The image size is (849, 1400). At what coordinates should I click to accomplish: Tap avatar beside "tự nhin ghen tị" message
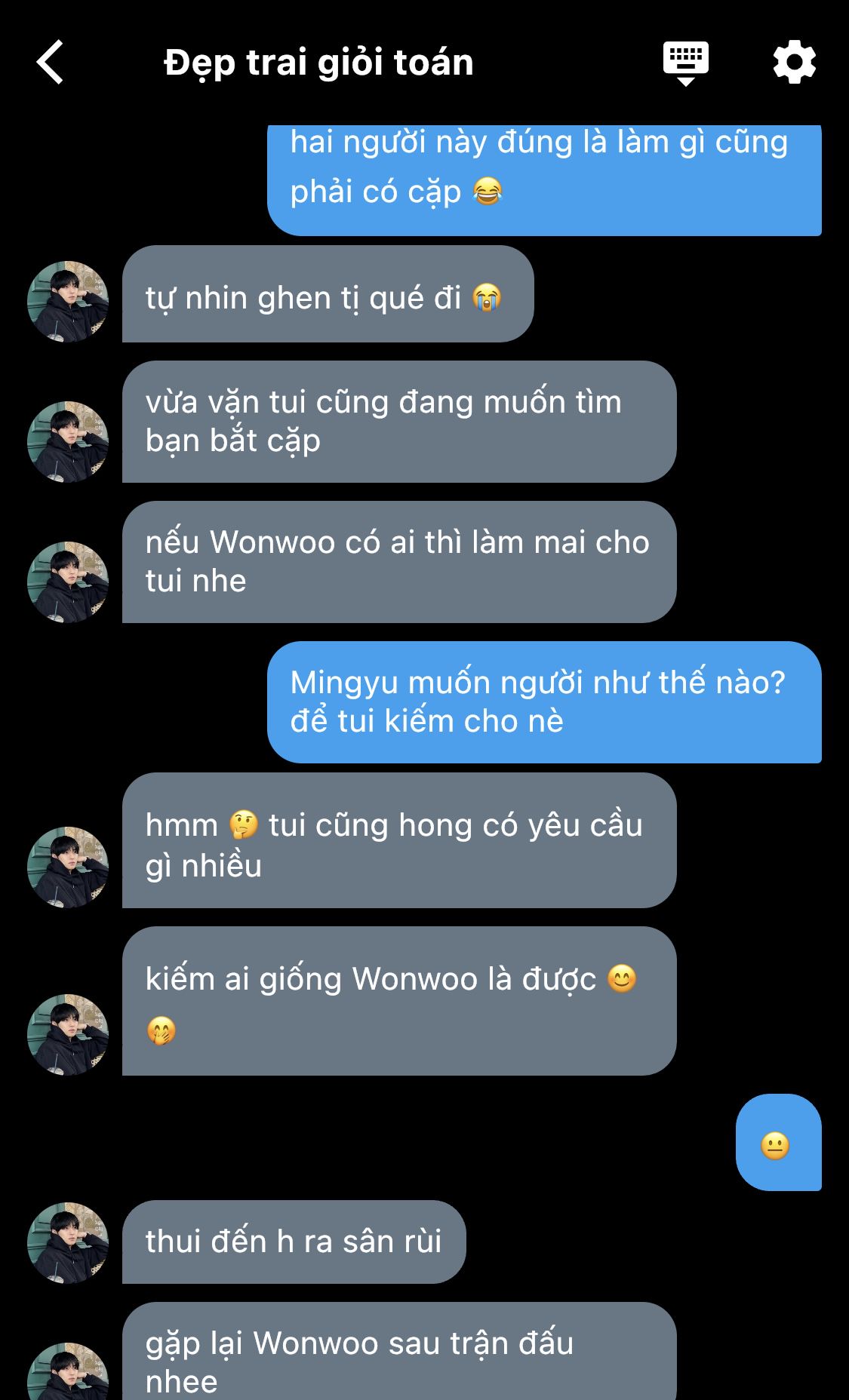[x=68, y=302]
